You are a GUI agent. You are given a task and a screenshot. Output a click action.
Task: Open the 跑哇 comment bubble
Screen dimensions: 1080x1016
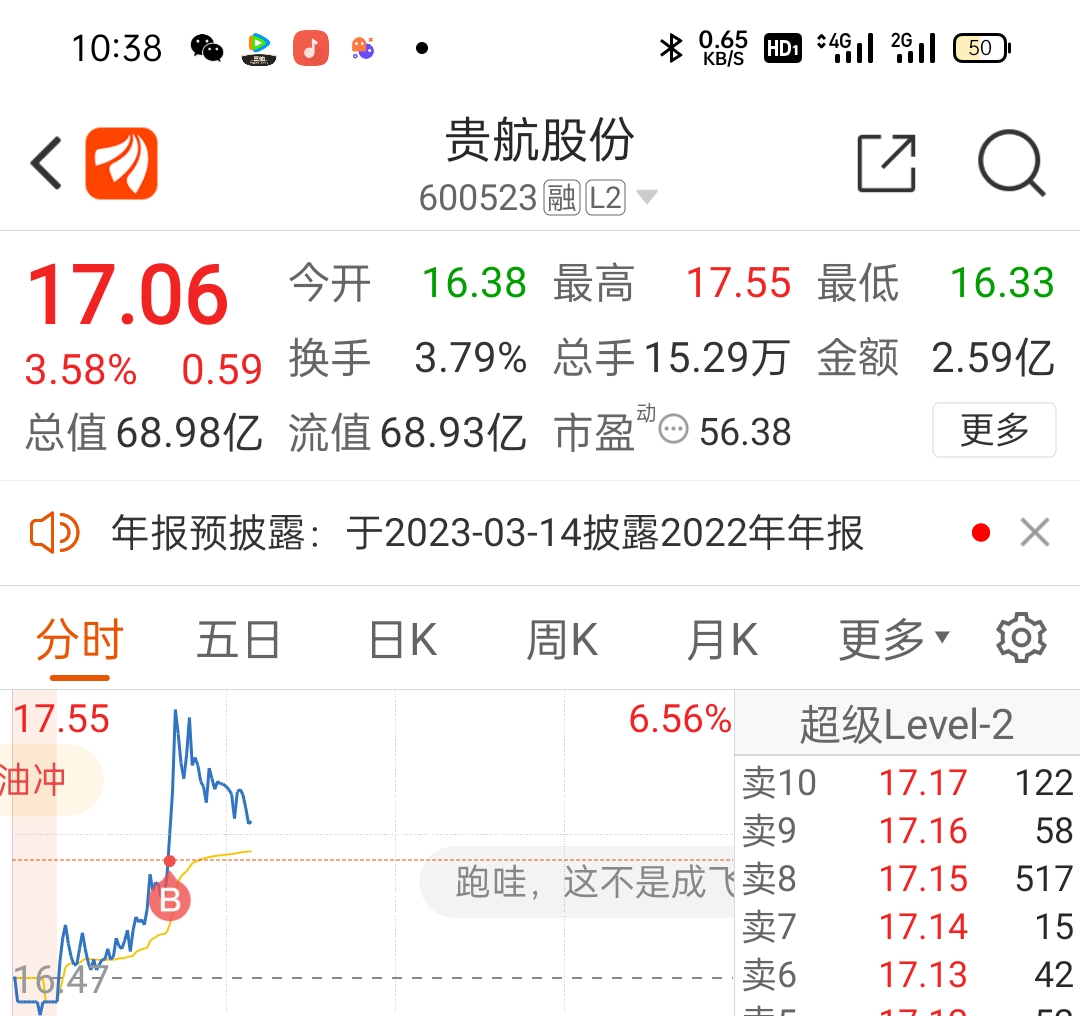[x=590, y=883]
